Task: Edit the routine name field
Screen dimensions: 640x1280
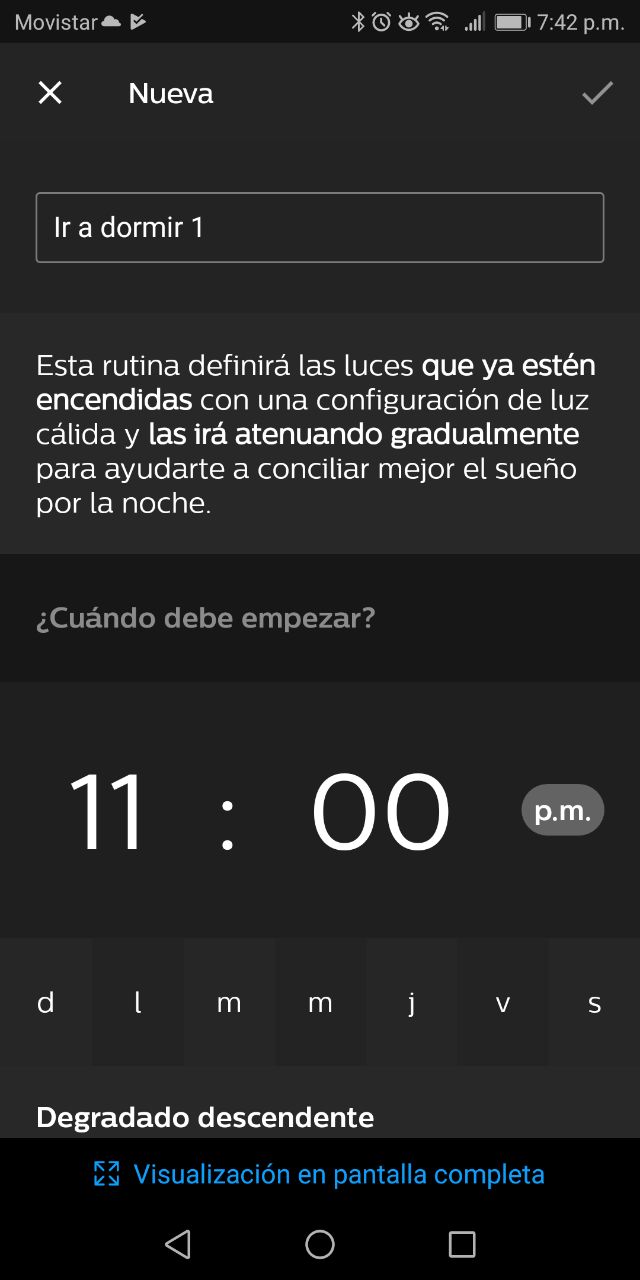Action: click(x=320, y=228)
